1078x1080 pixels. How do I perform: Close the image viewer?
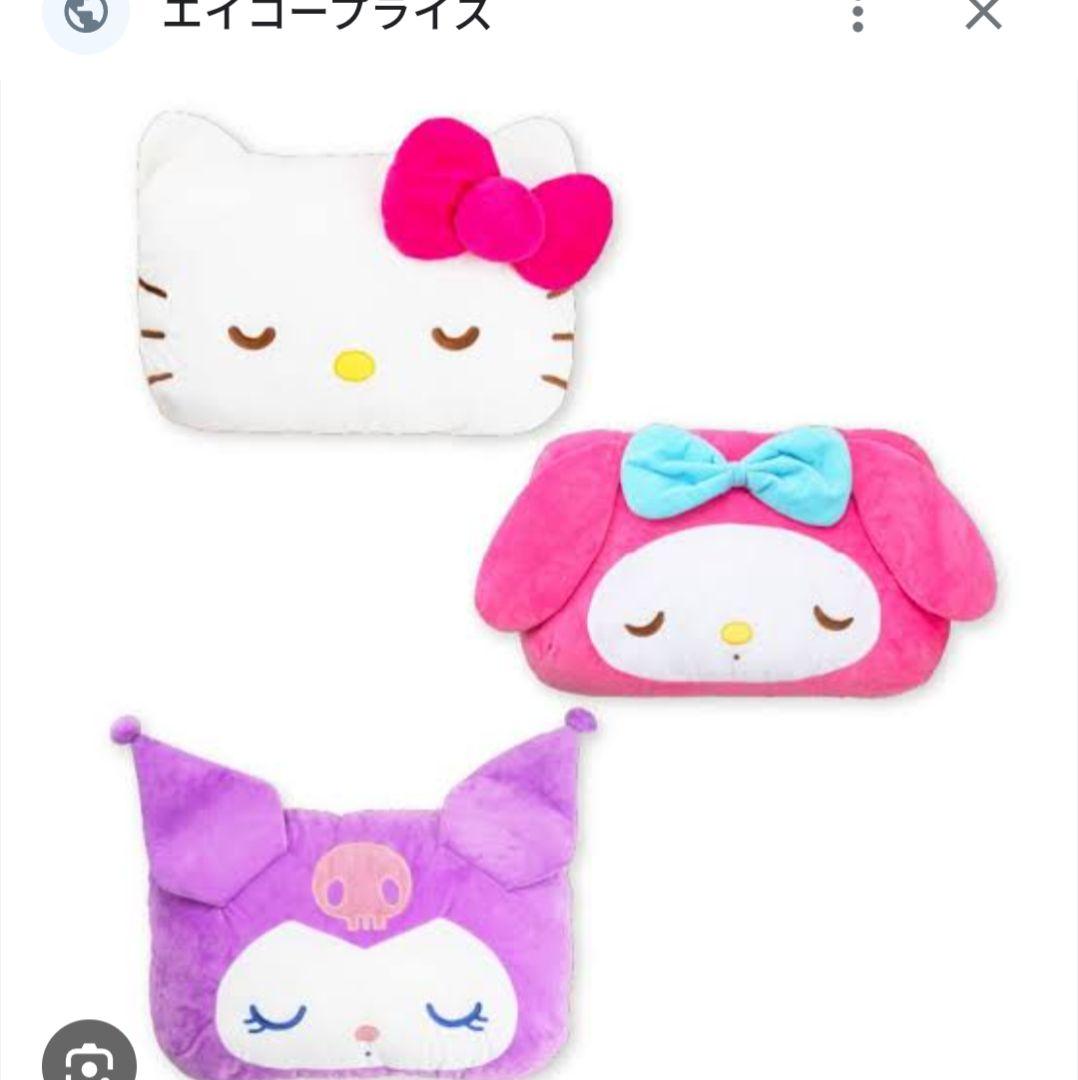pos(983,14)
